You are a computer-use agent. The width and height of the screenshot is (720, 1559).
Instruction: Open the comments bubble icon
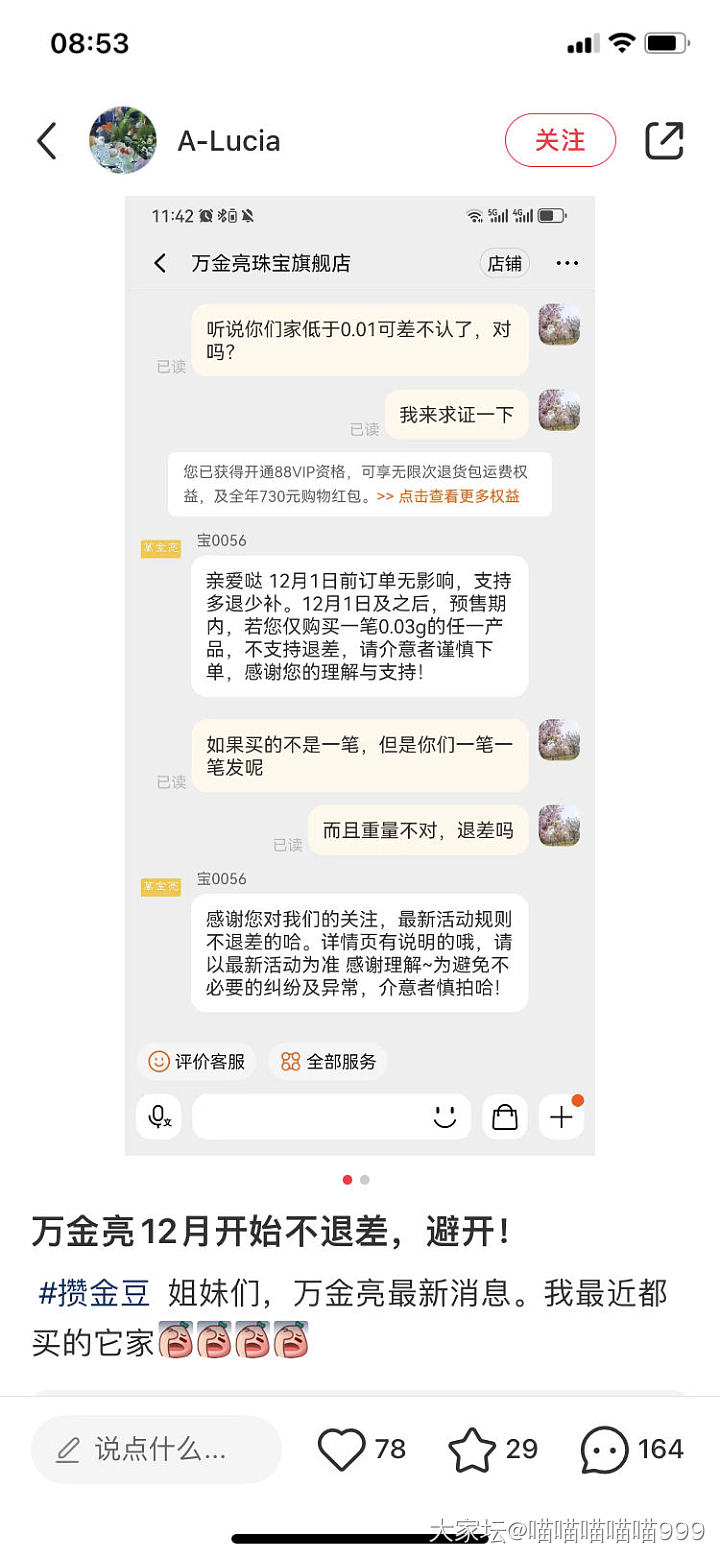(x=605, y=1449)
